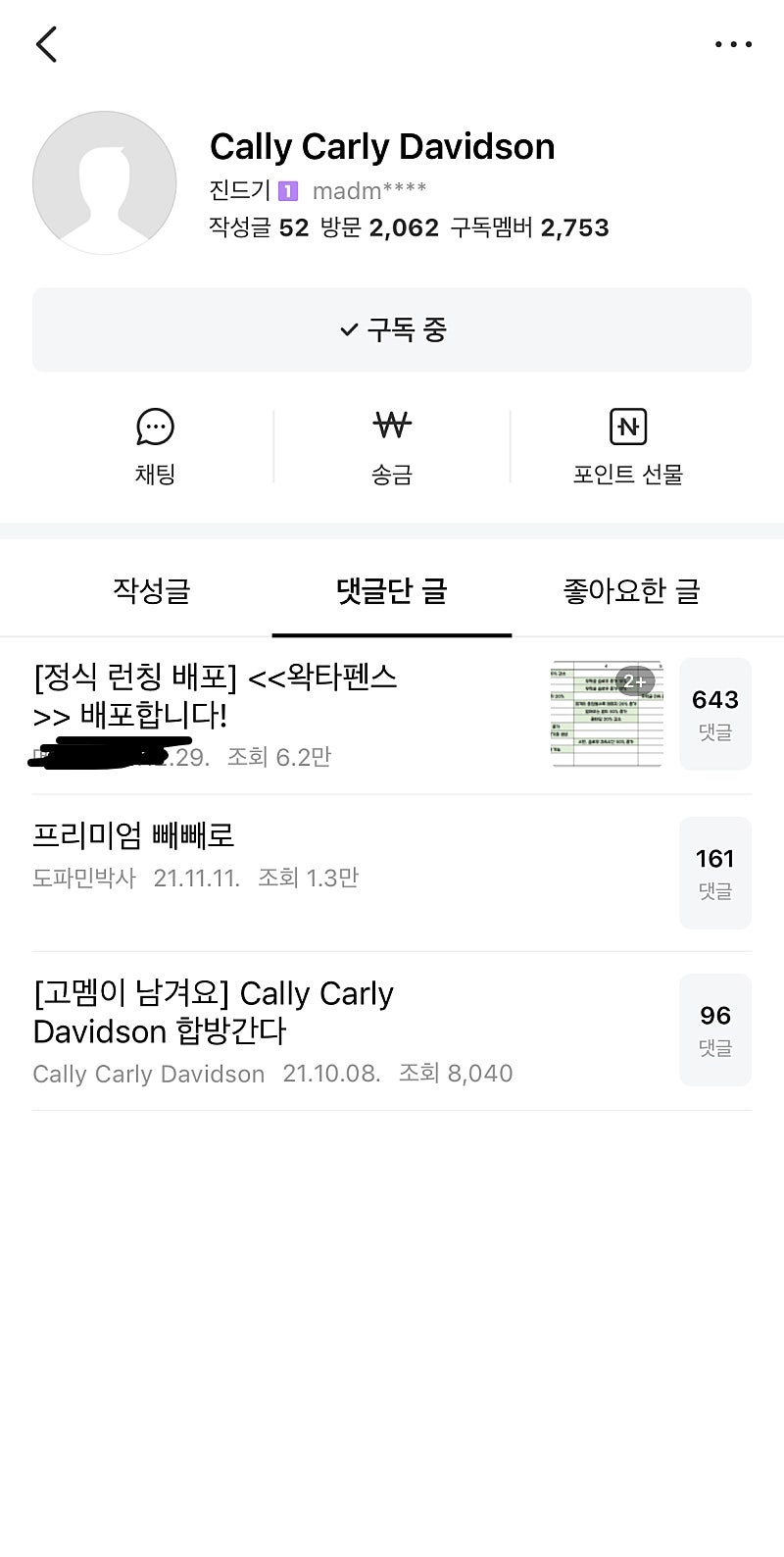This screenshot has width=784, height=1557.
Task: Open the 고멤이 남겨요 합방간다 post
Action: coord(213,1012)
